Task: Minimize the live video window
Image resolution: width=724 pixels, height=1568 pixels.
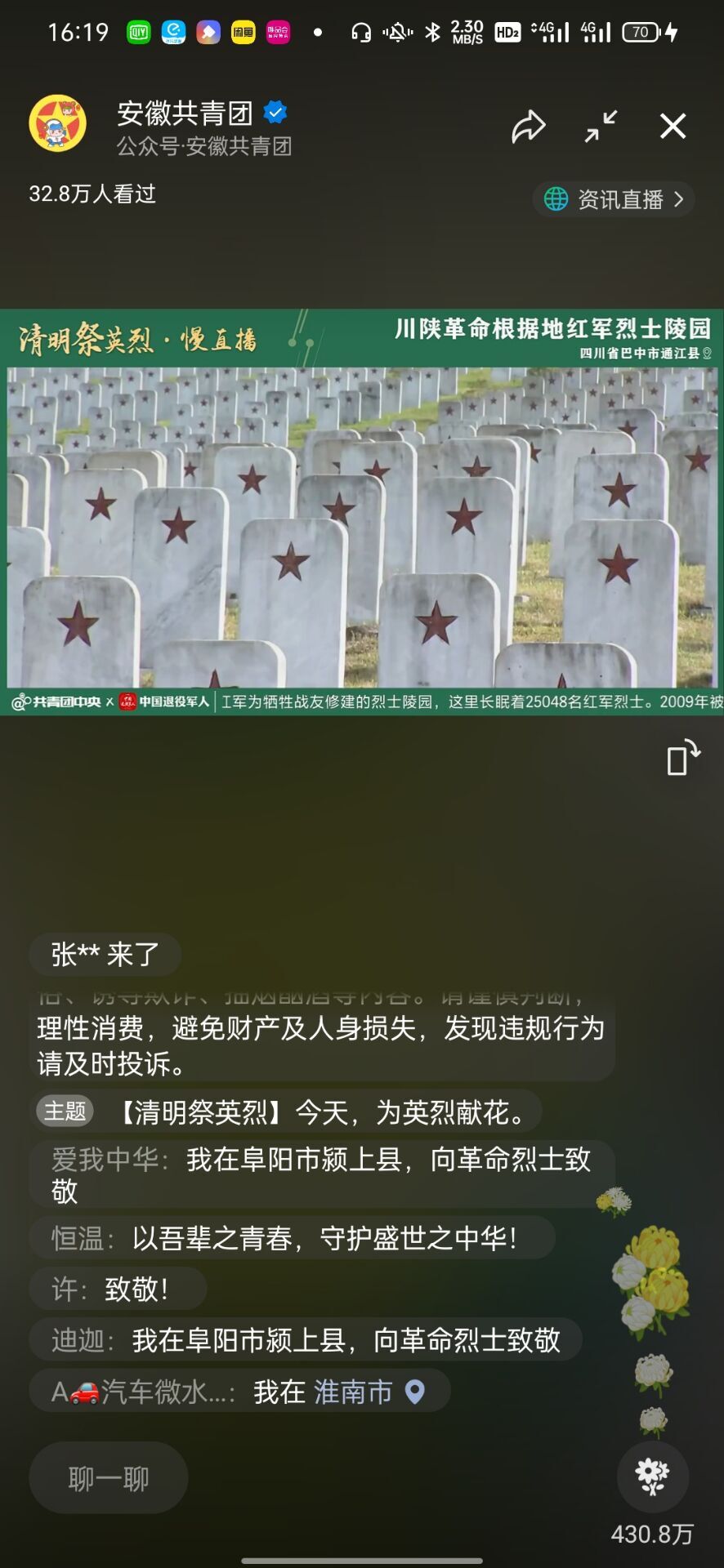Action: coord(601,127)
